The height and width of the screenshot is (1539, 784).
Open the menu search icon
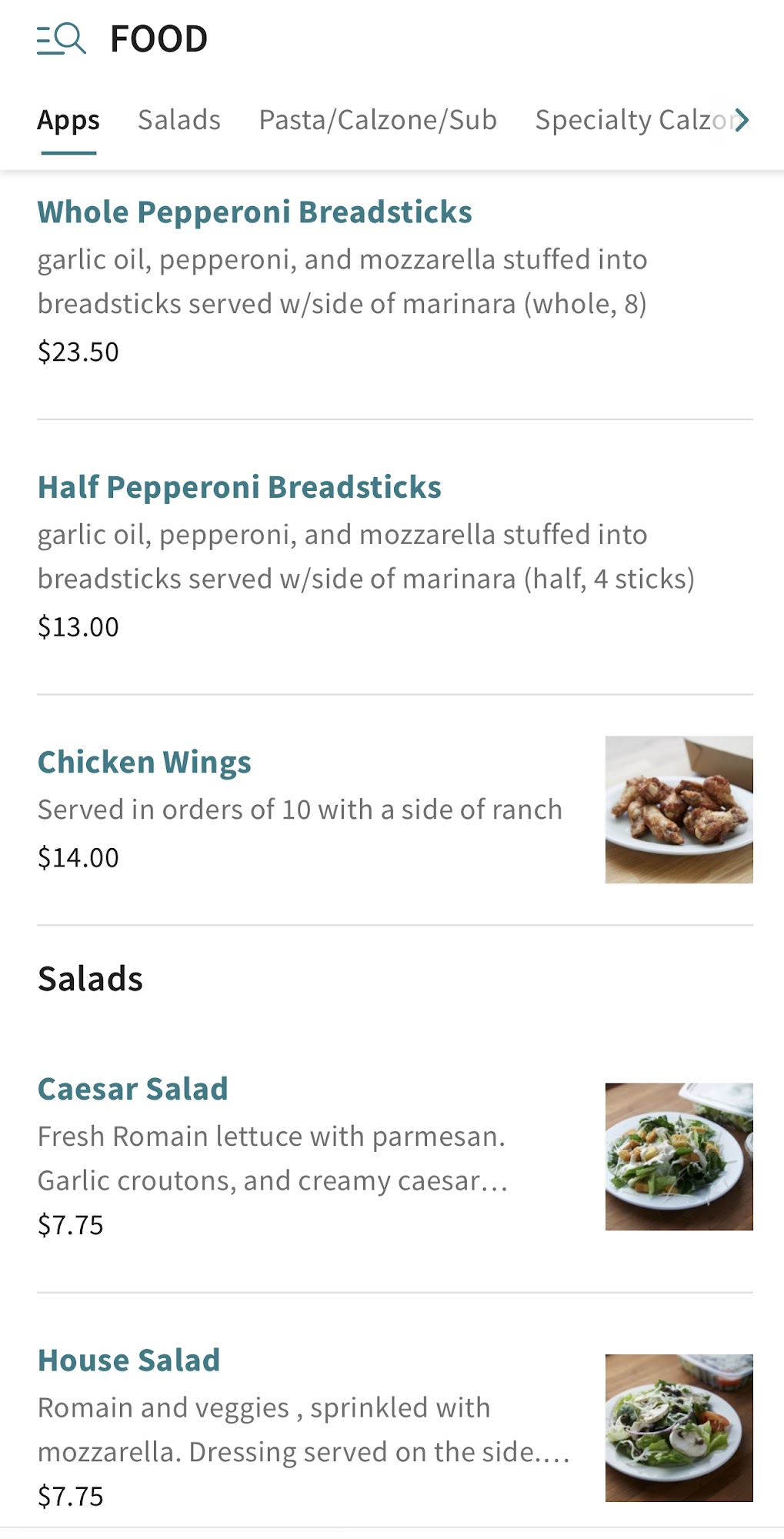click(x=62, y=39)
